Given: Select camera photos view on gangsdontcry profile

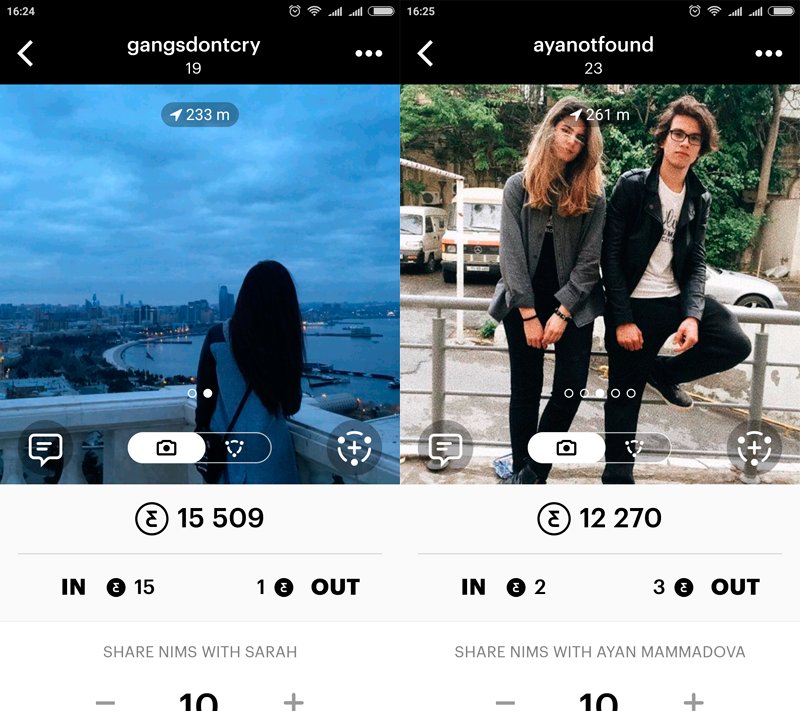Looking at the screenshot, I should point(167,448).
